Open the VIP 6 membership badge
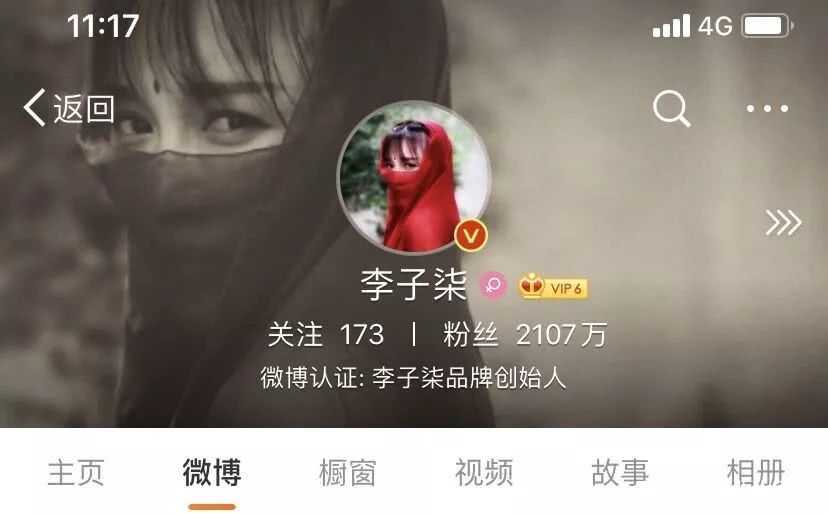 (x=552, y=288)
